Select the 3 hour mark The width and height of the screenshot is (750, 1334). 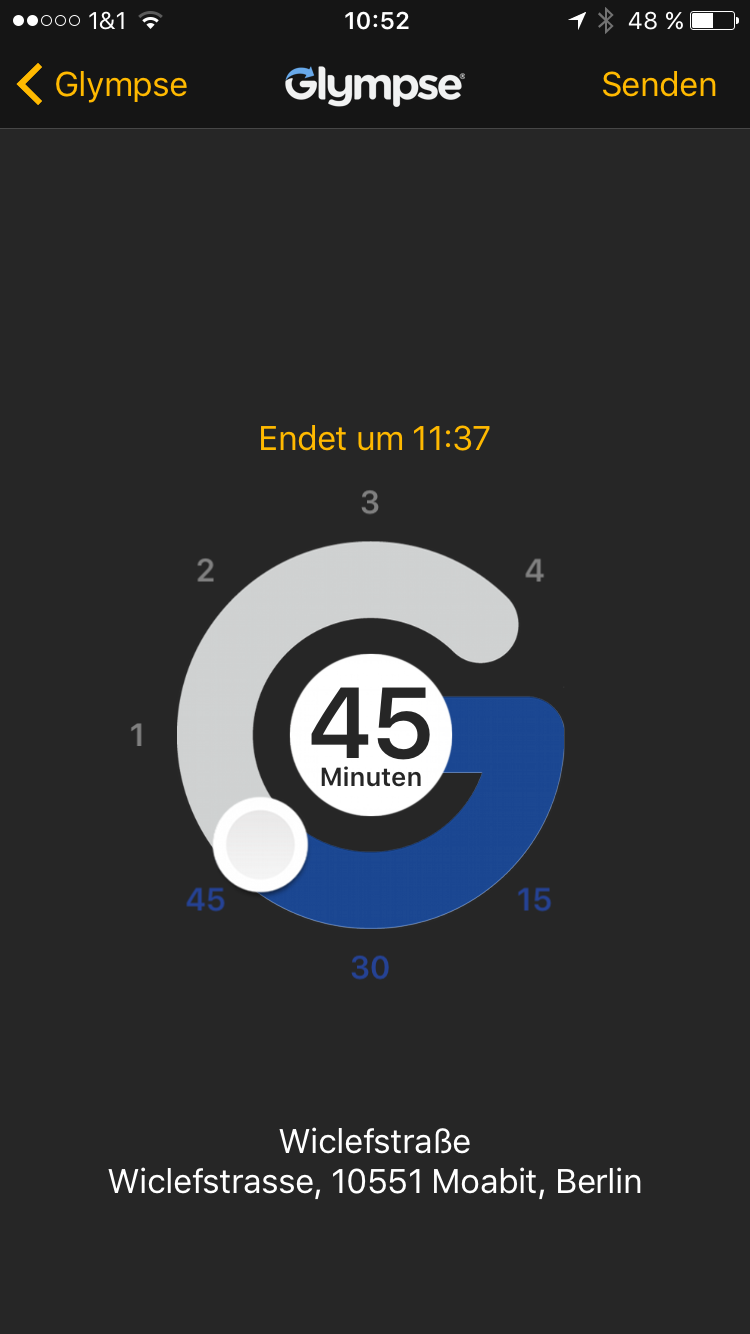pyautogui.click(x=370, y=503)
